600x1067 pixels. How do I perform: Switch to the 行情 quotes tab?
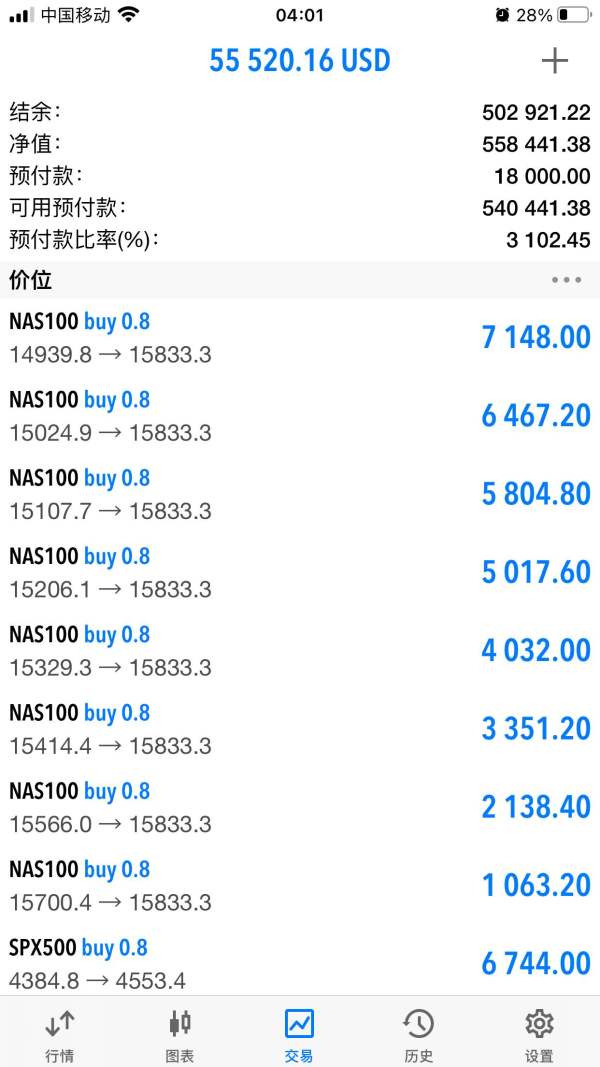[59, 1034]
